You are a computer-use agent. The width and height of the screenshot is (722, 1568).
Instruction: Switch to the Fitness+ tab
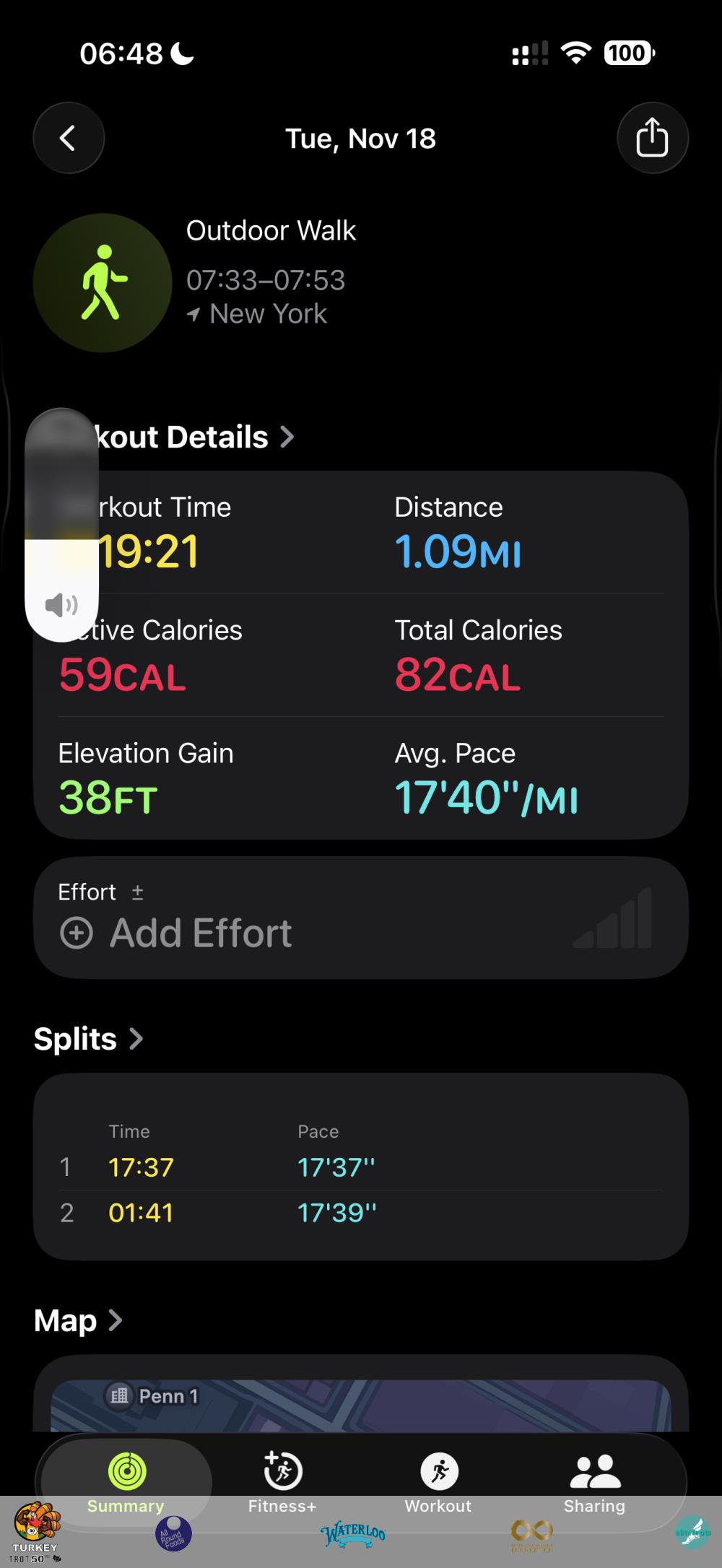coord(282,1481)
